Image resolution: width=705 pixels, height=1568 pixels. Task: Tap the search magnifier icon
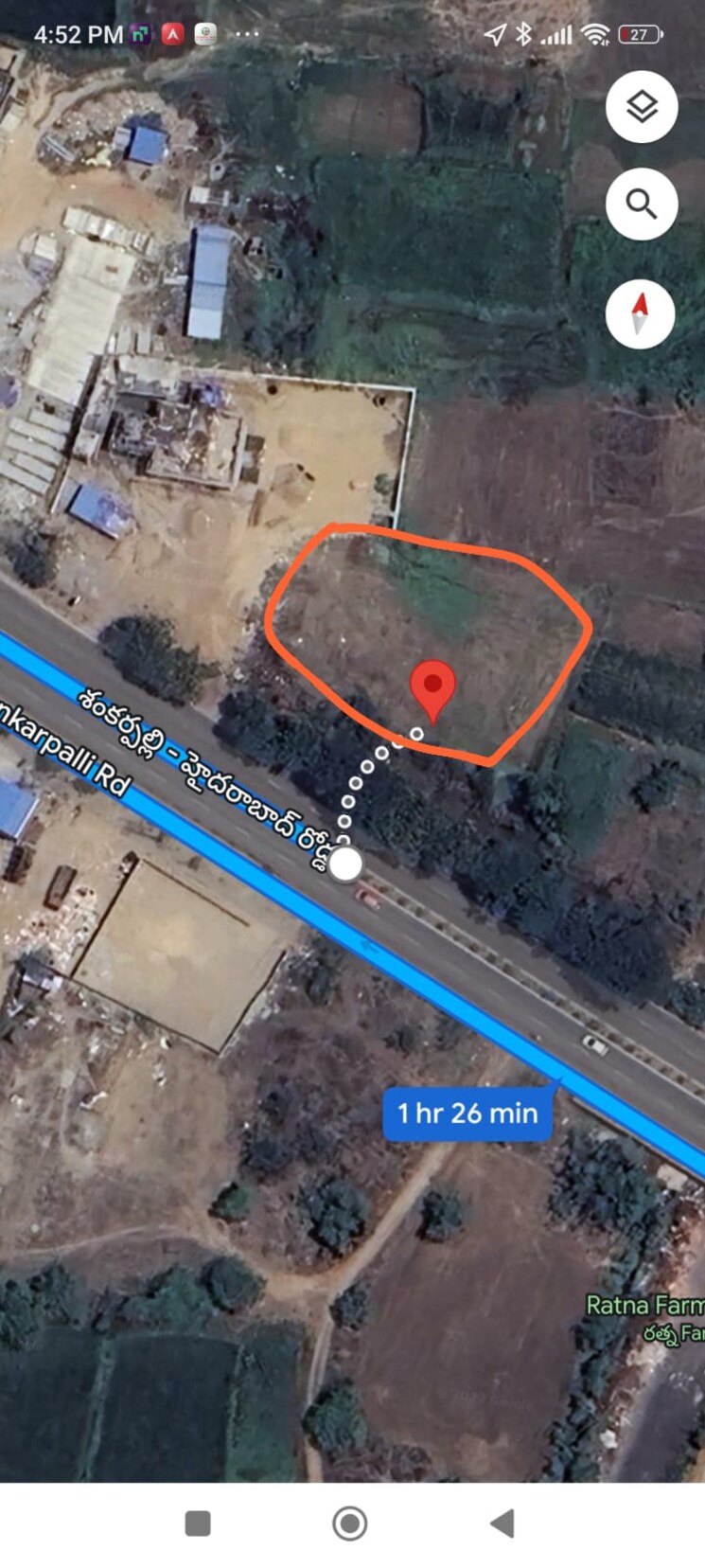point(642,205)
